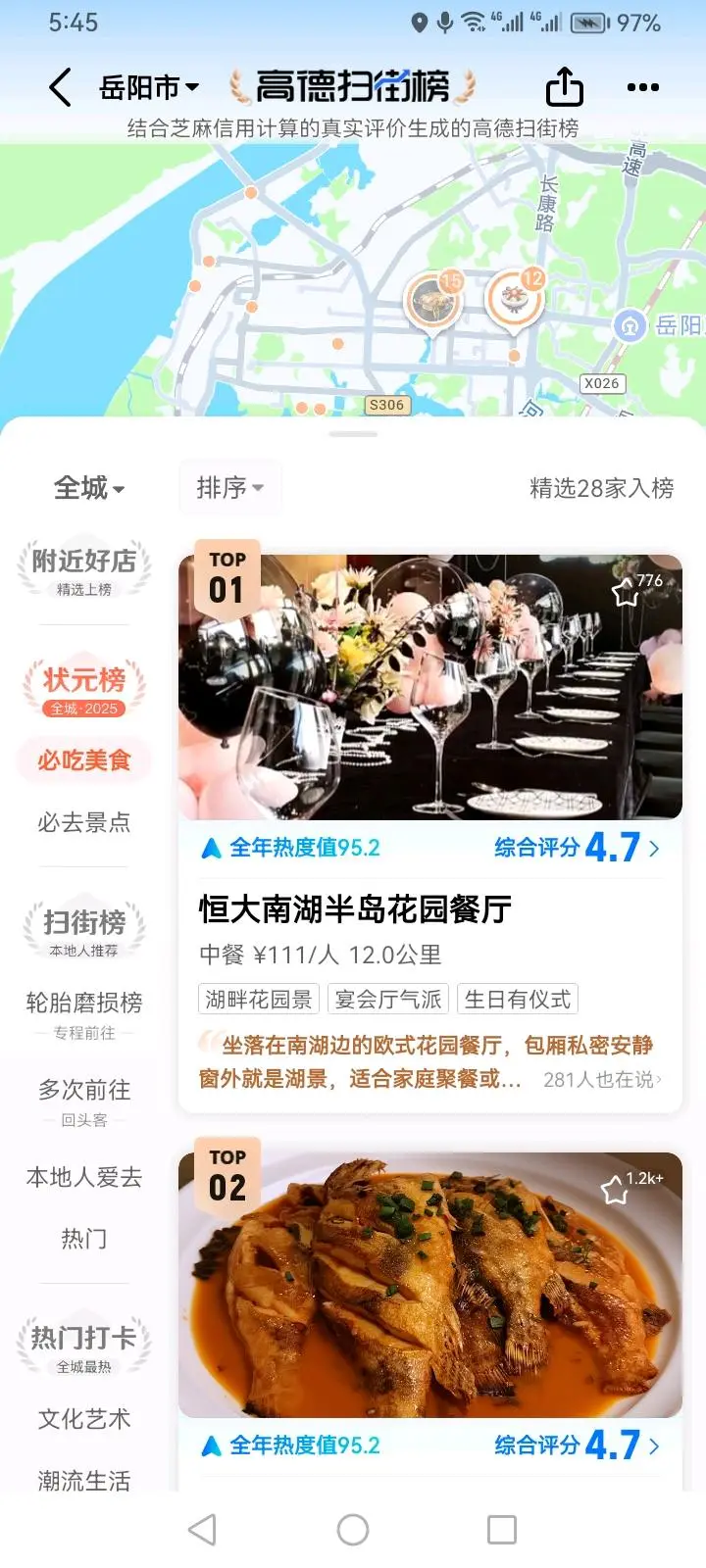Tap the system home button
Image resolution: width=706 pixels, height=1568 pixels.
coord(353,1530)
